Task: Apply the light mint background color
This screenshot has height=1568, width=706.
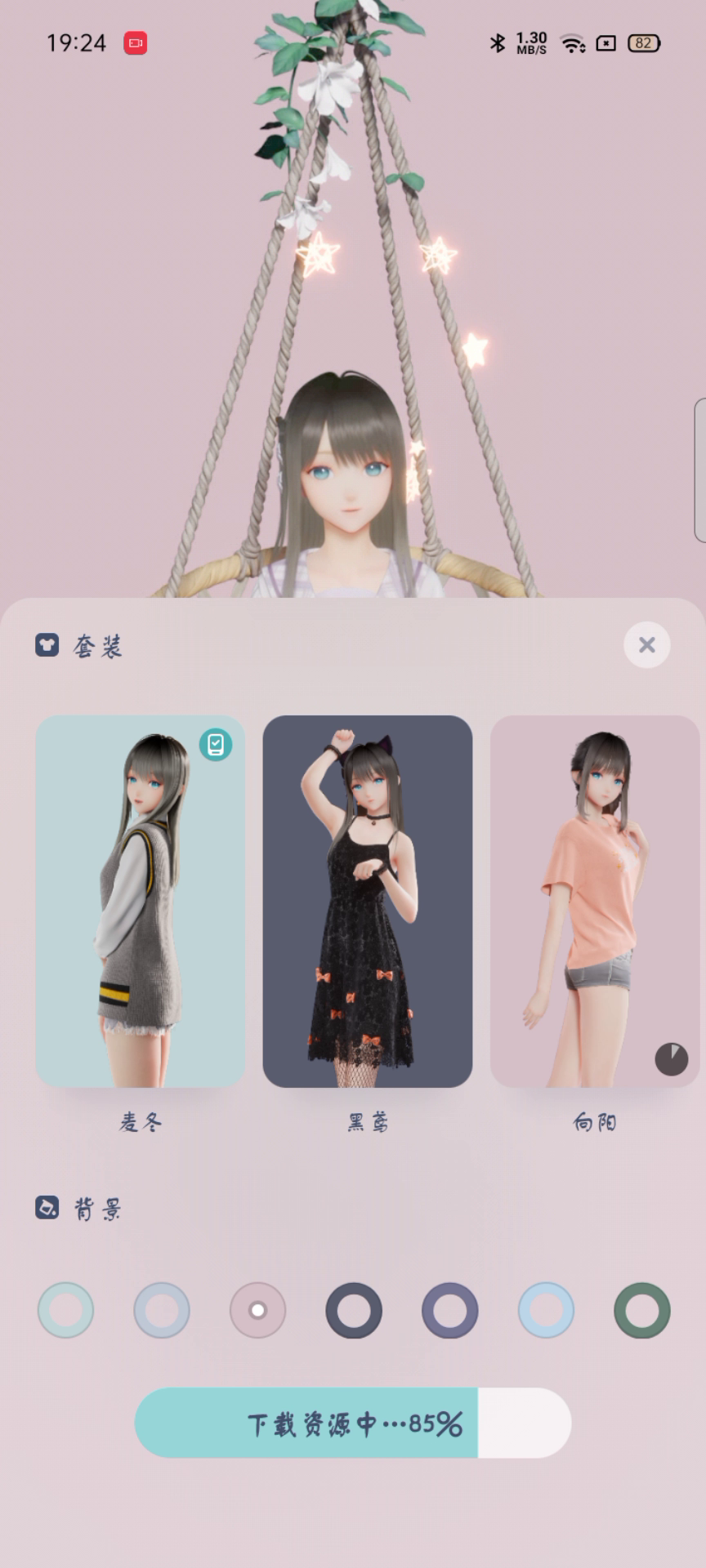Action: point(65,1310)
